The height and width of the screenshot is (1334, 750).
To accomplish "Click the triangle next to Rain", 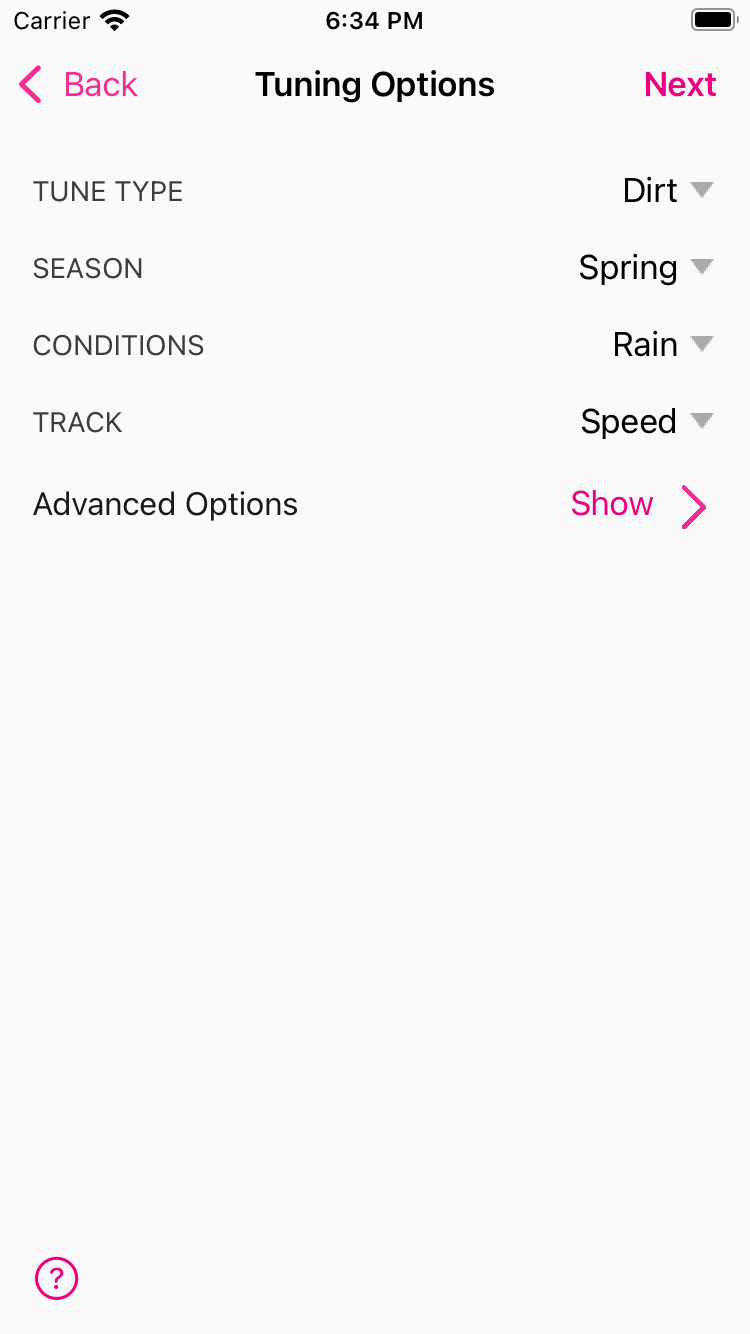I will [702, 345].
